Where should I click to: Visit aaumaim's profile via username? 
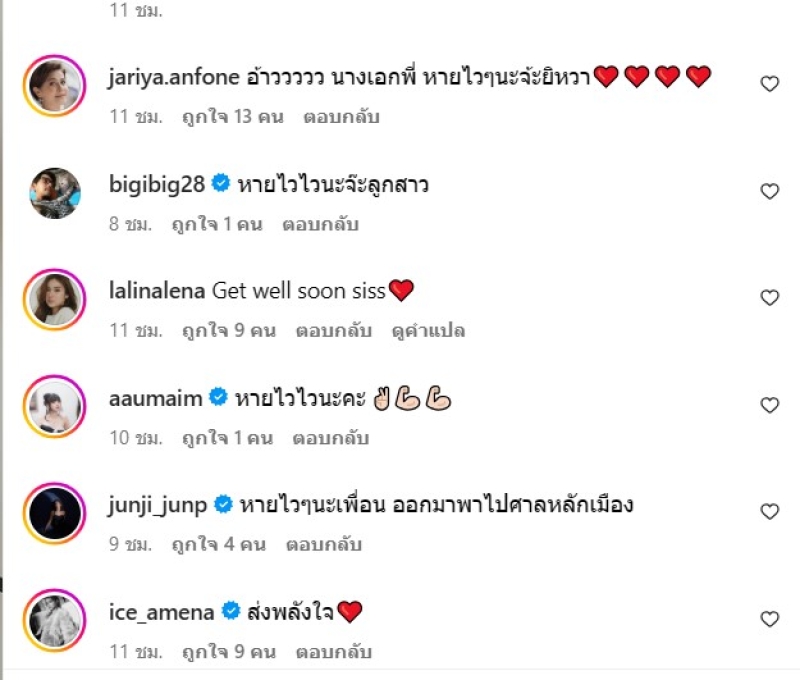click(x=155, y=398)
